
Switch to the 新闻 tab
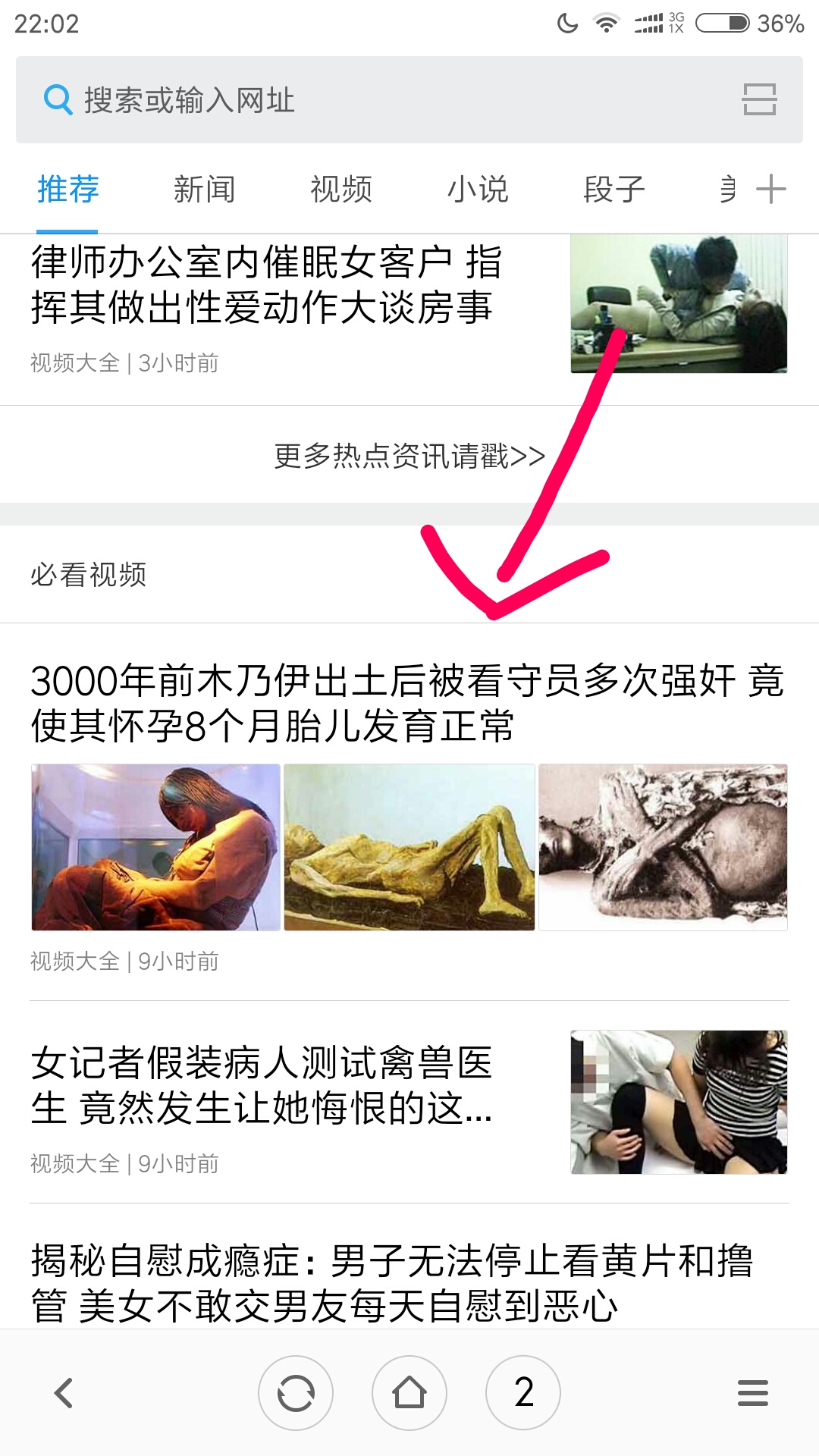pos(204,190)
